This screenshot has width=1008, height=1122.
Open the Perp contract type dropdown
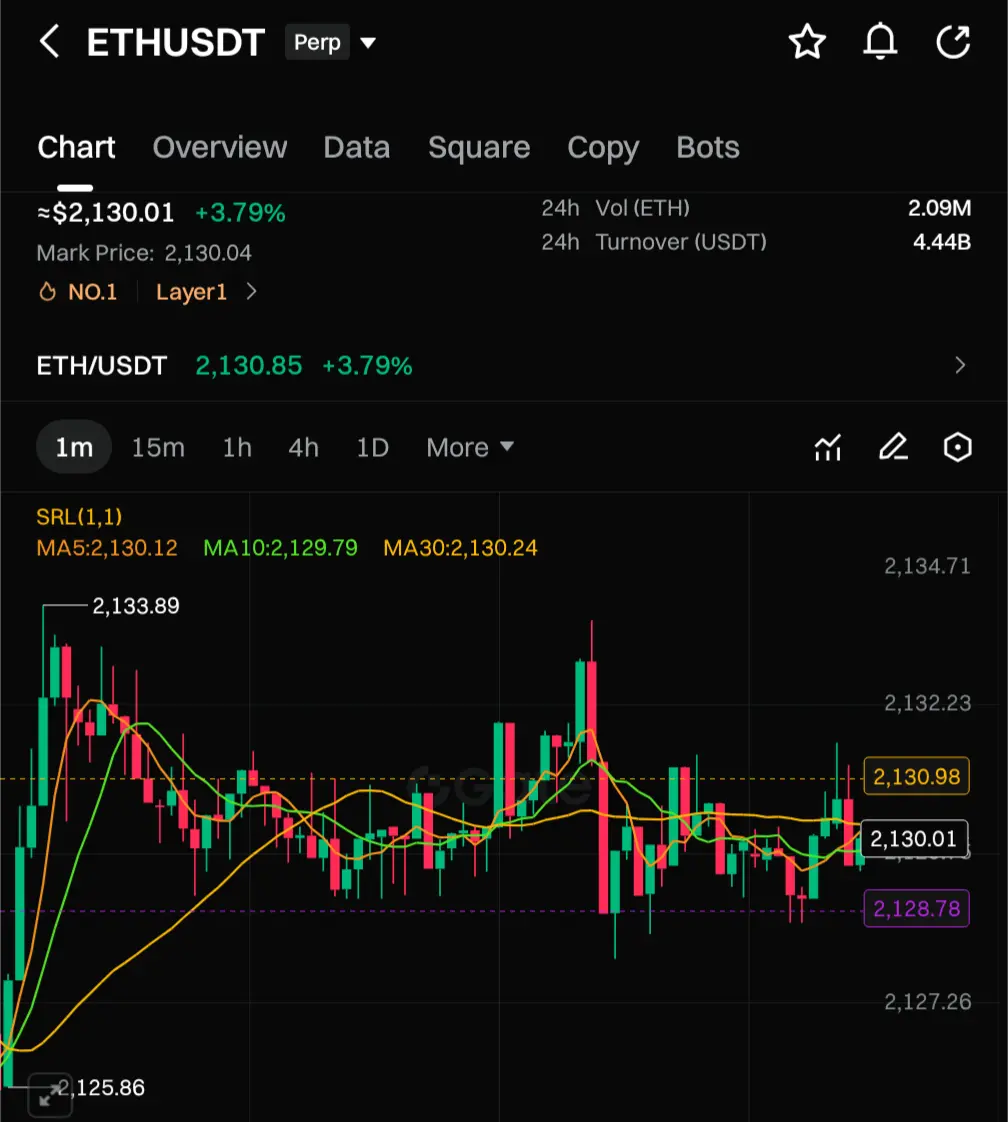click(x=331, y=42)
